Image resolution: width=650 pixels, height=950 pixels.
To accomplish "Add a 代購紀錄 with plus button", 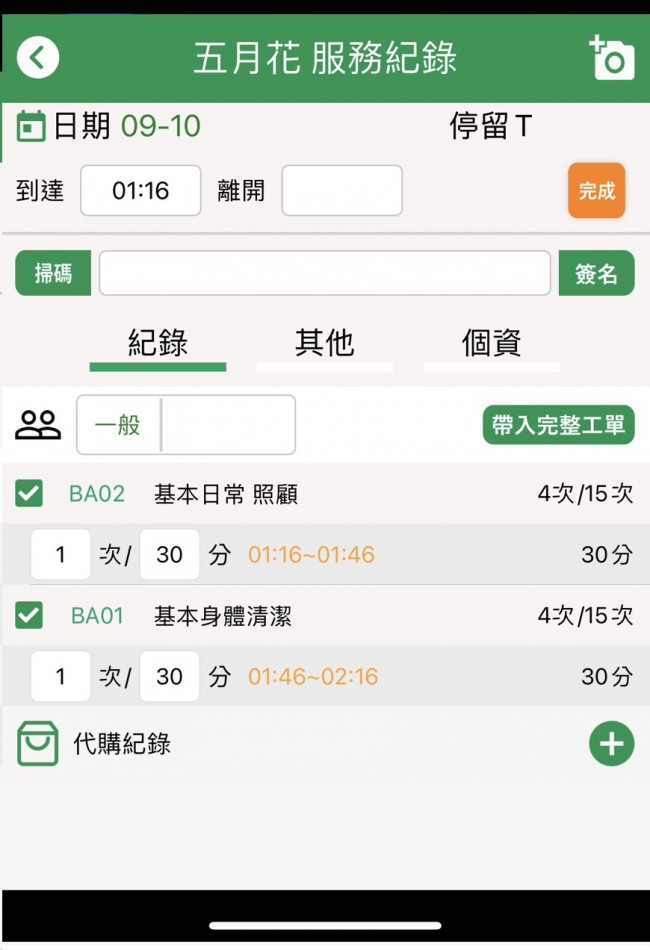I will [611, 743].
